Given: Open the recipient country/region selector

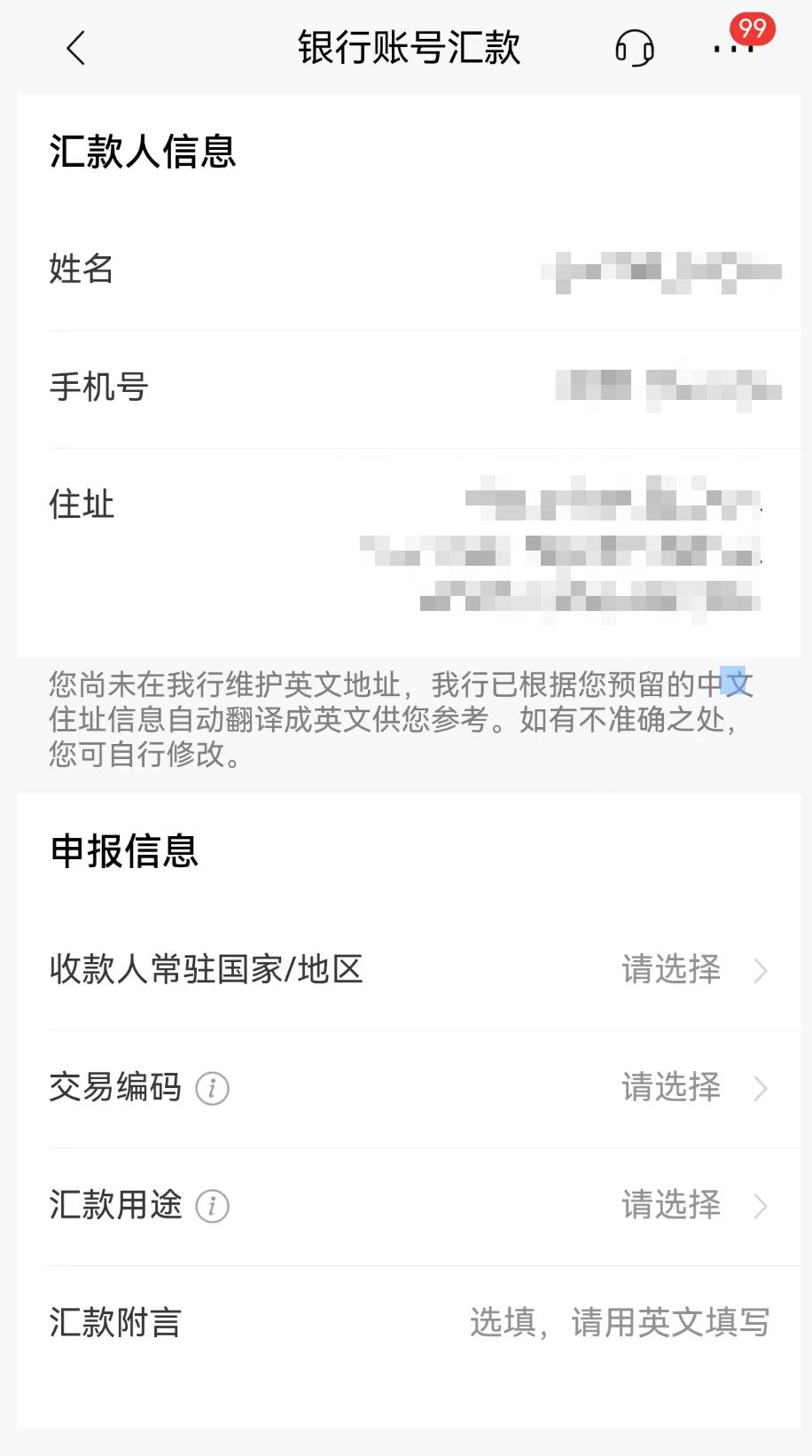Looking at the screenshot, I should [x=671, y=971].
